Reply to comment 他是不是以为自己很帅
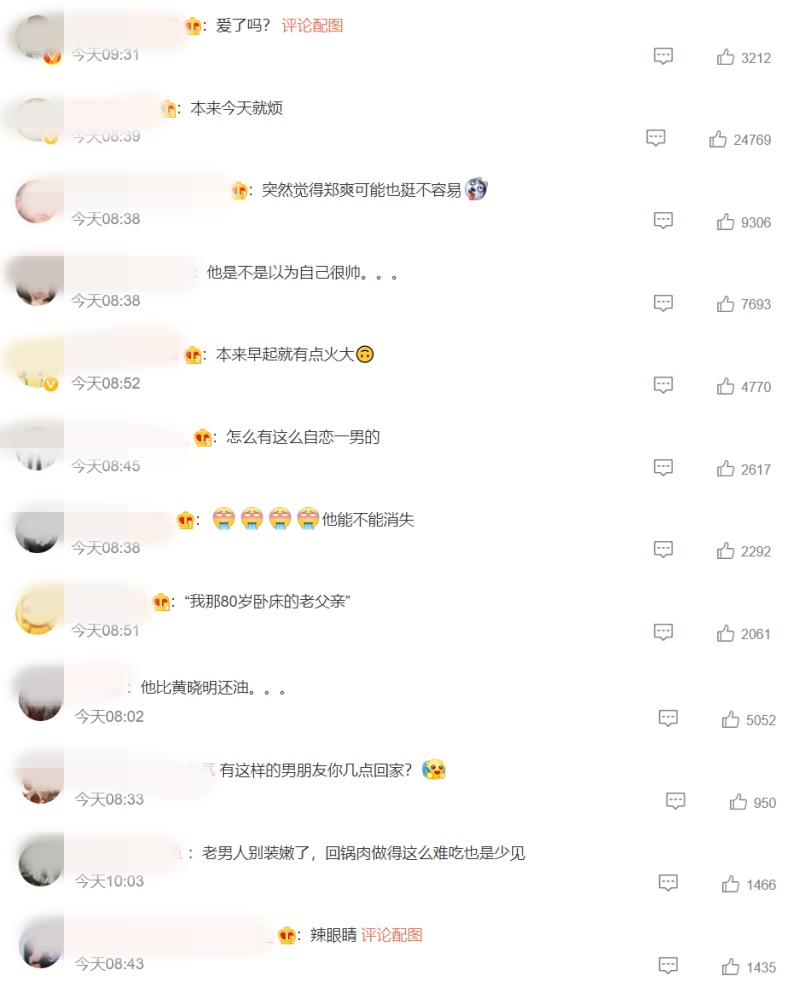800x993 pixels. [663, 302]
